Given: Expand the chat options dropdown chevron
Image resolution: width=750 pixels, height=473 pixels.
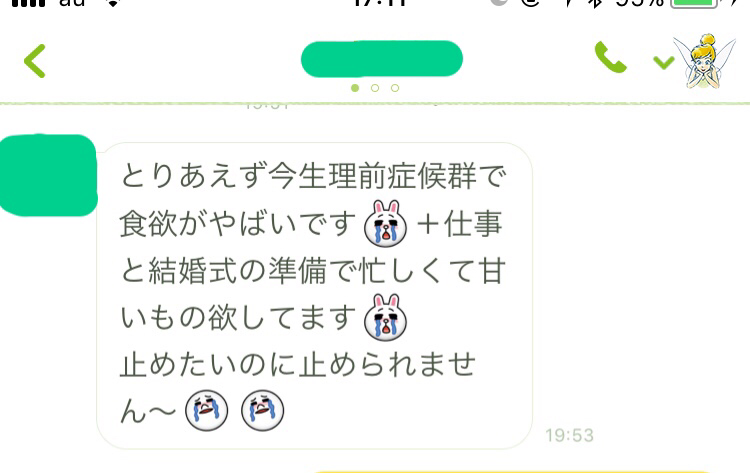Looking at the screenshot, I should pyautogui.click(x=663, y=63).
